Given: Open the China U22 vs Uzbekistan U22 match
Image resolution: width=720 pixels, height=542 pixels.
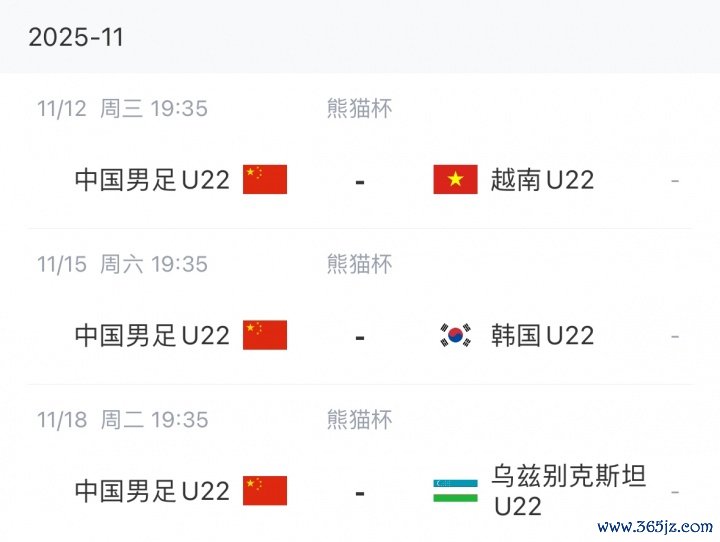Looking at the screenshot, I should pyautogui.click(x=360, y=491).
